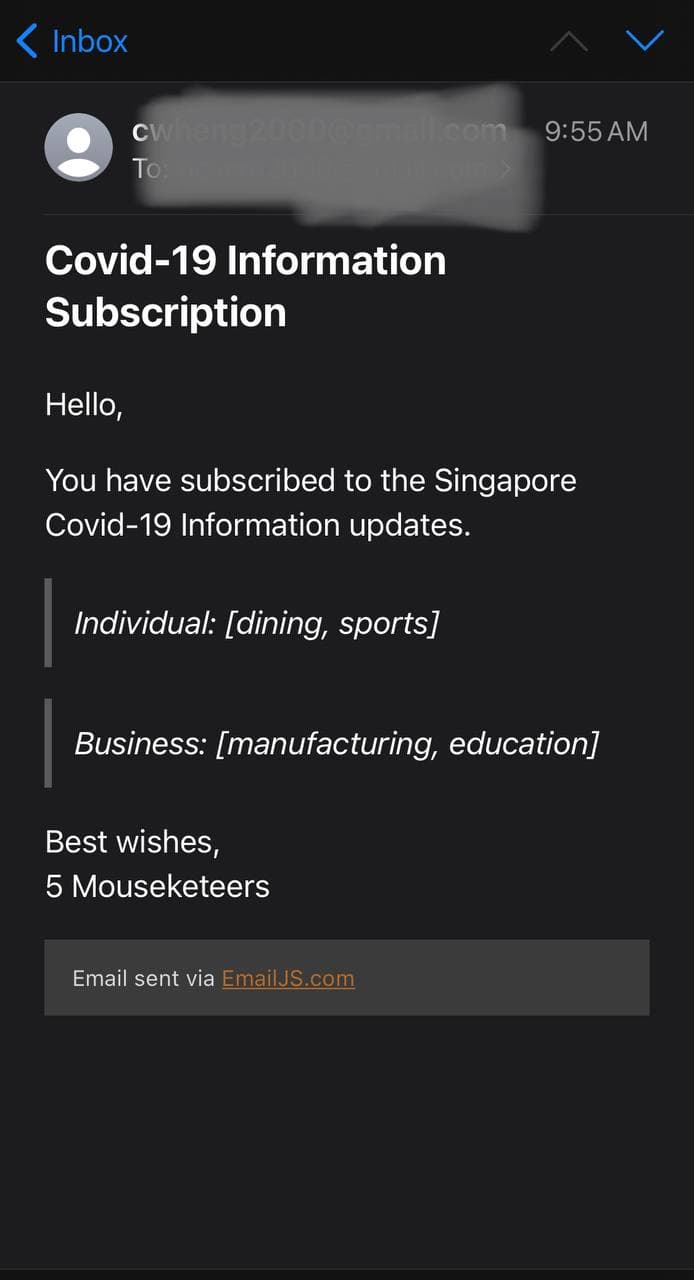Go back to the Inbox
The image size is (694, 1280).
[73, 41]
